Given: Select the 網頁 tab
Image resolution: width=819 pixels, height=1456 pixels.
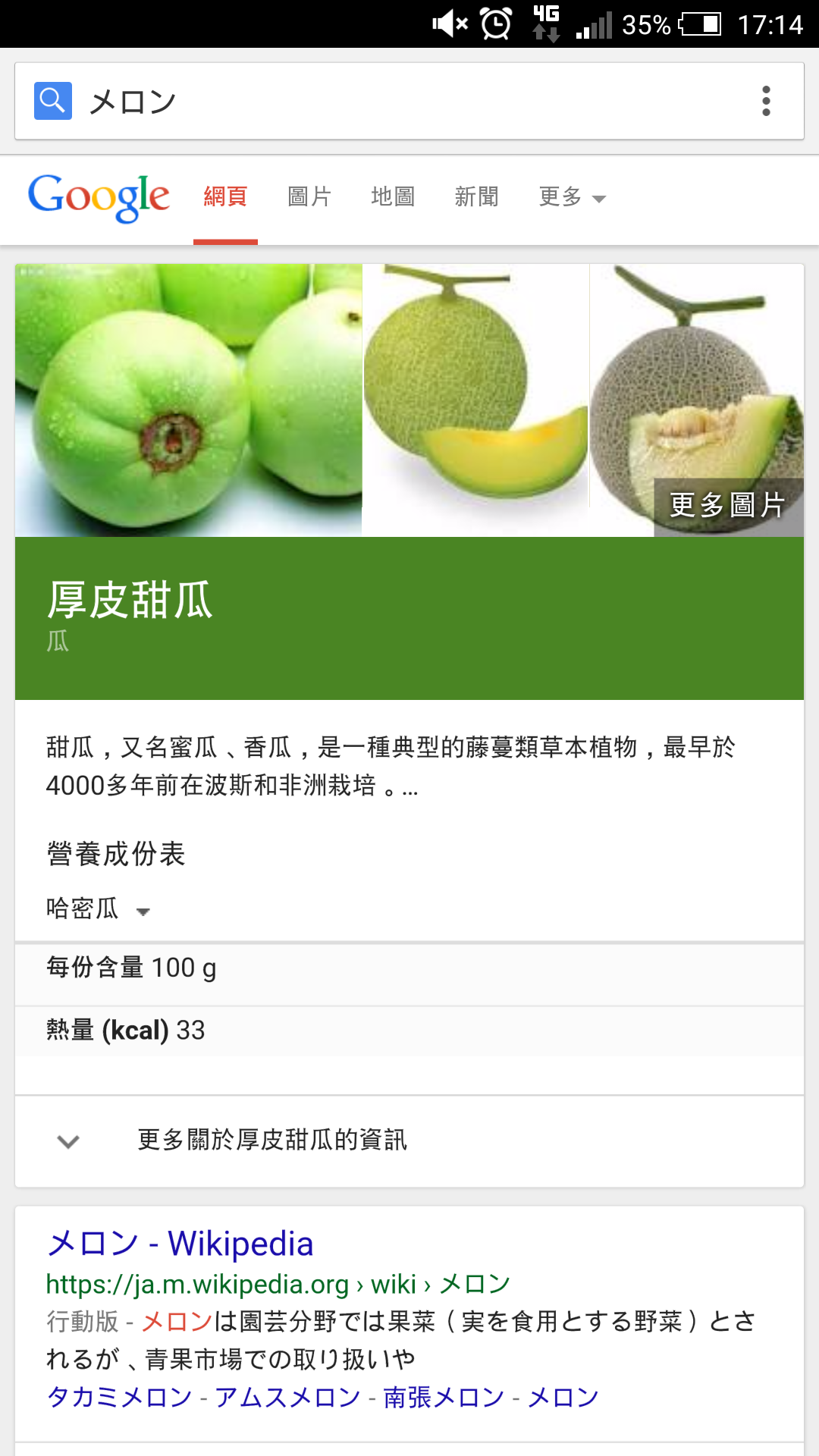Looking at the screenshot, I should 225,197.
